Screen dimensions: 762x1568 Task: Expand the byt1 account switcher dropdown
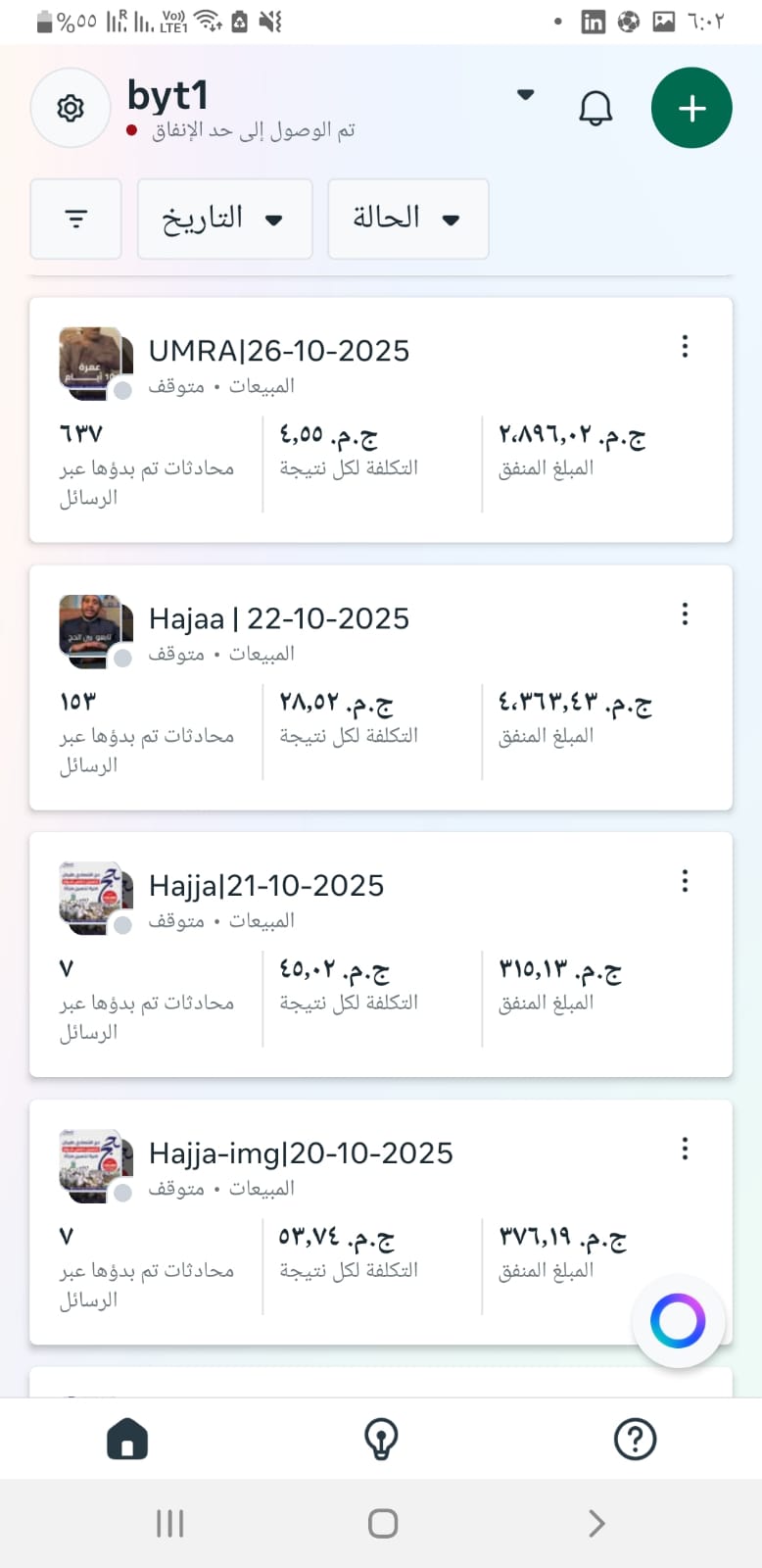pos(526,95)
